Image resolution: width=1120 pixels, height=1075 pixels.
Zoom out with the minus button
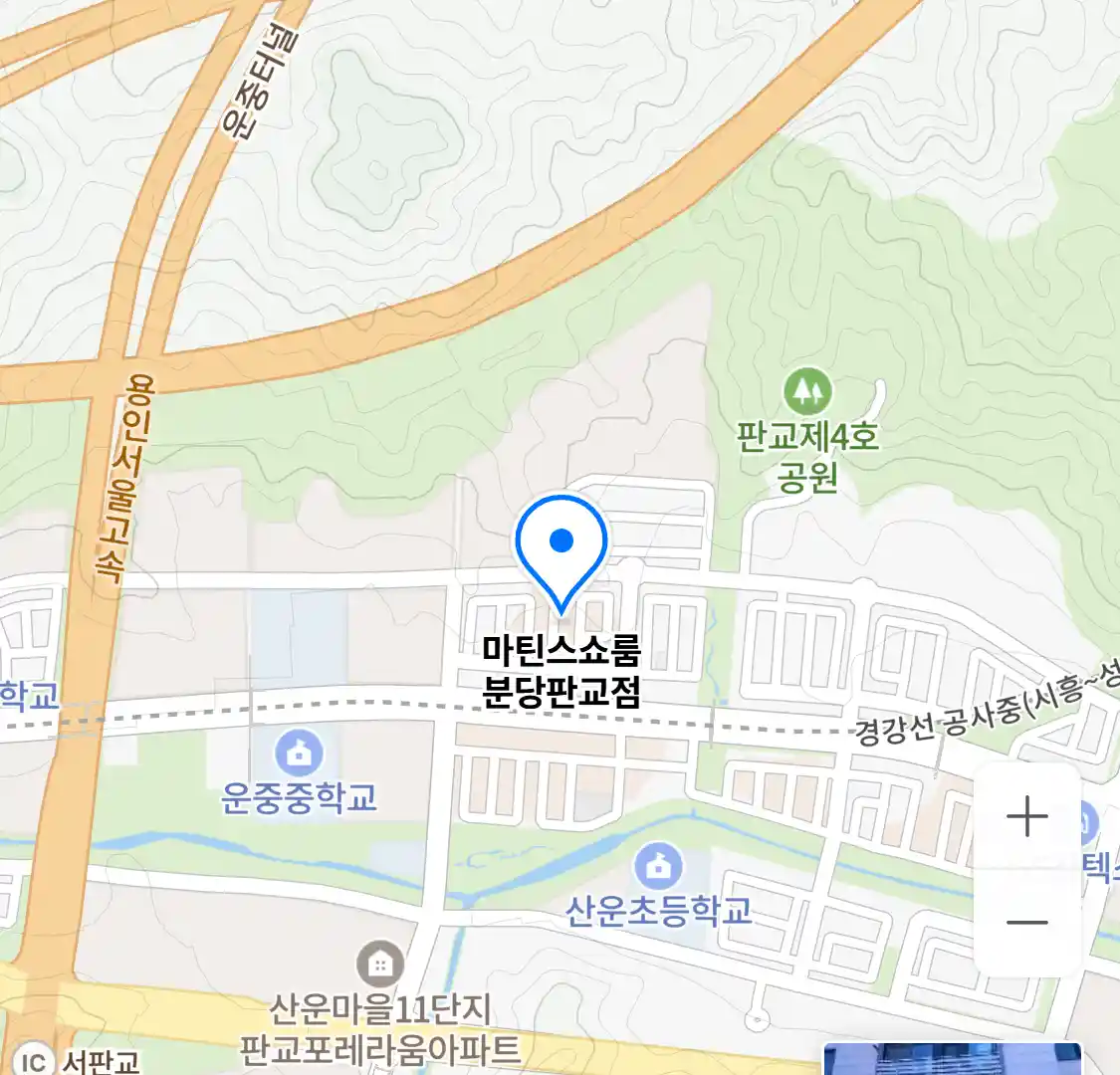coord(1026,922)
